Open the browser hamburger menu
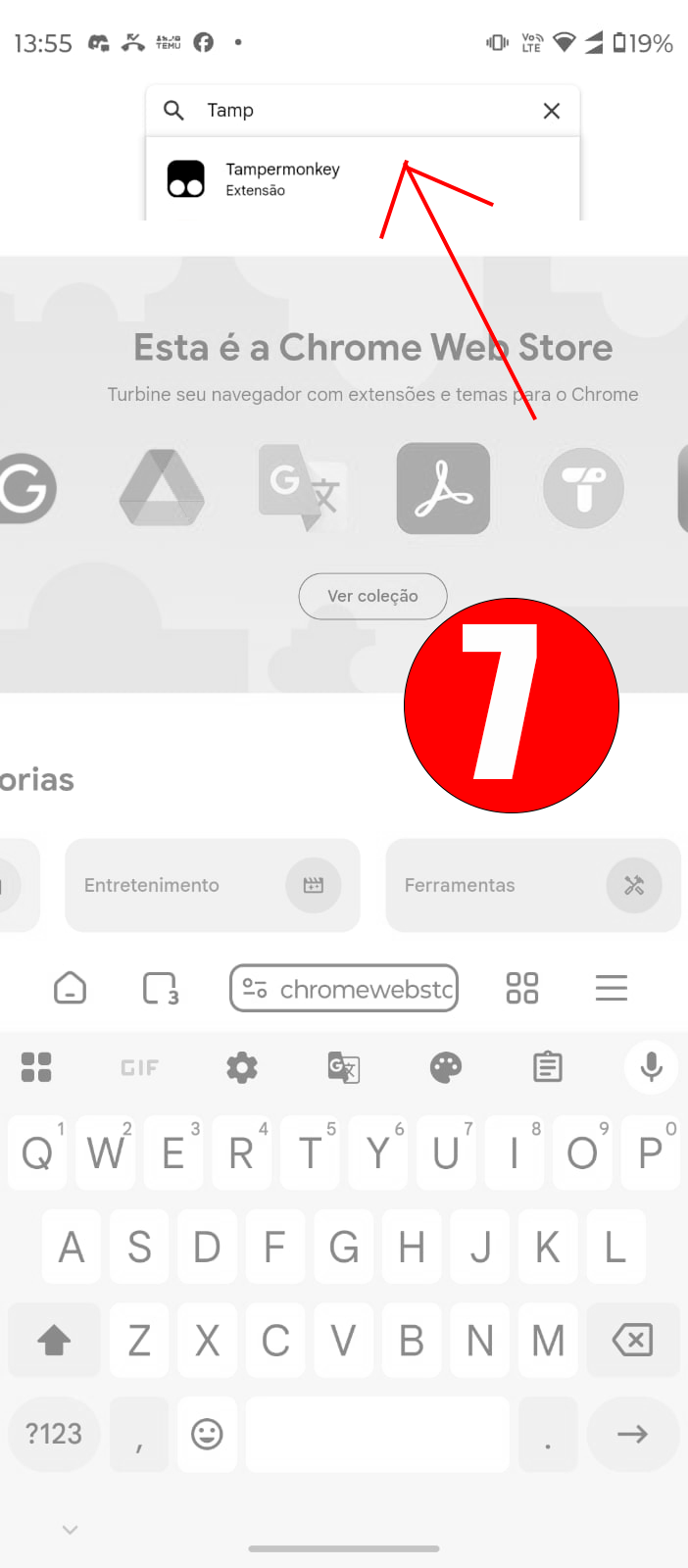Screen dimensions: 688x1568 (x=611, y=988)
